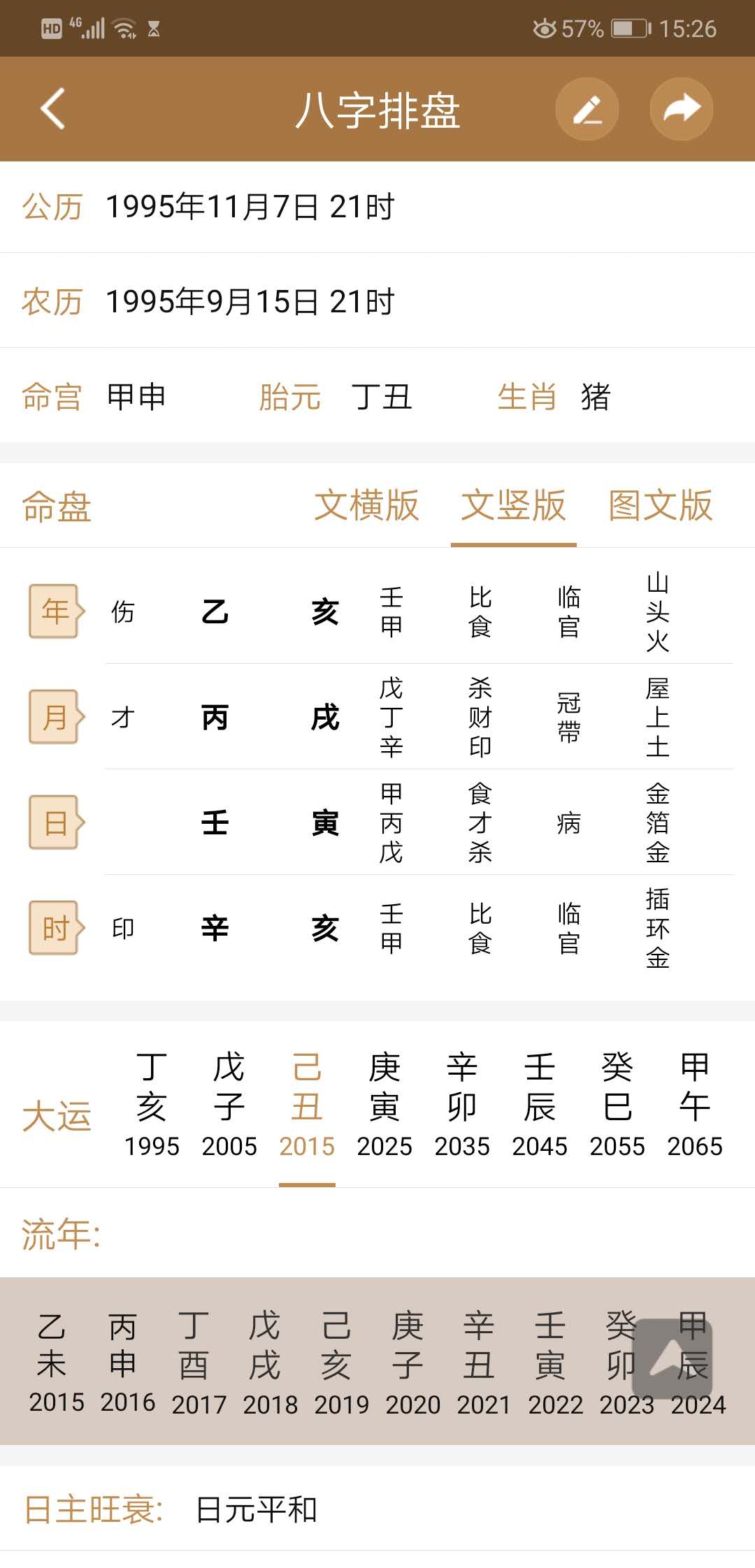This screenshot has height=1568, width=755.
Task: Tap the pencil edit icon
Action: pos(587,109)
